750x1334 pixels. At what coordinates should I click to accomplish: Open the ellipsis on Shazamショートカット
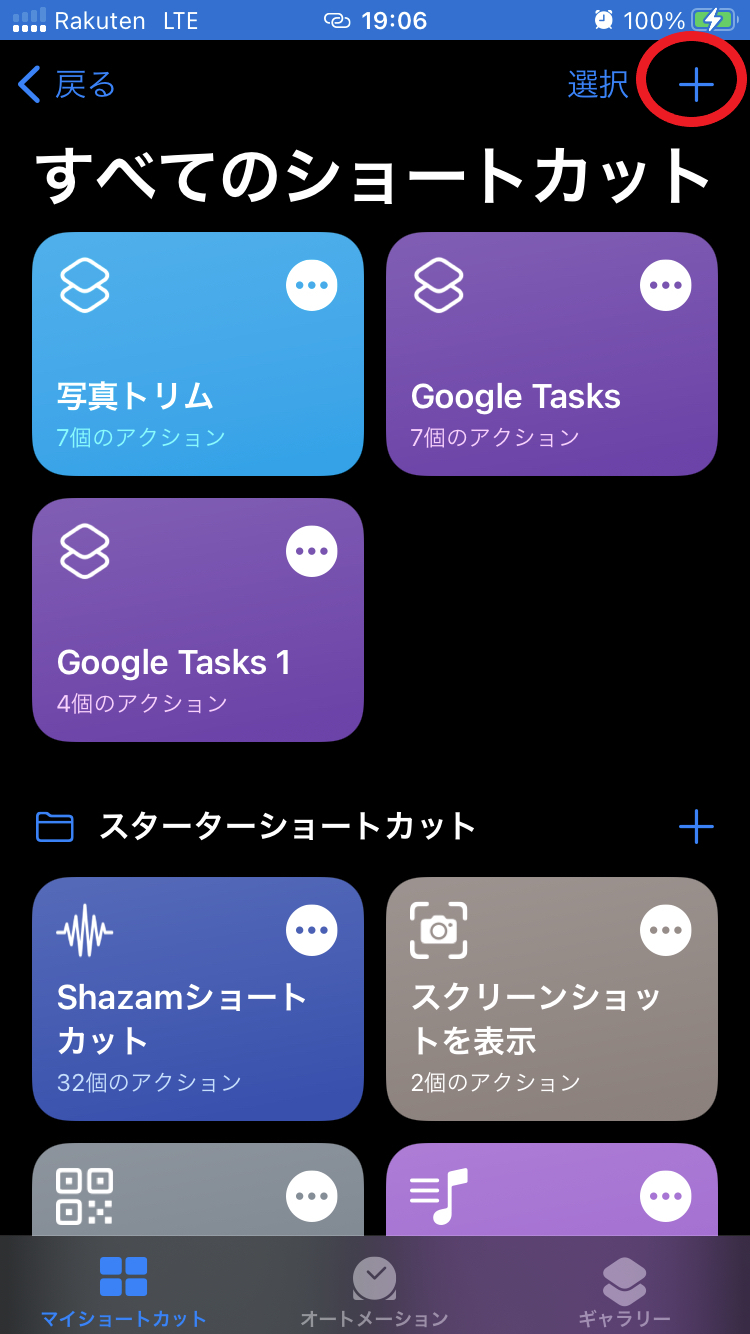point(311,930)
